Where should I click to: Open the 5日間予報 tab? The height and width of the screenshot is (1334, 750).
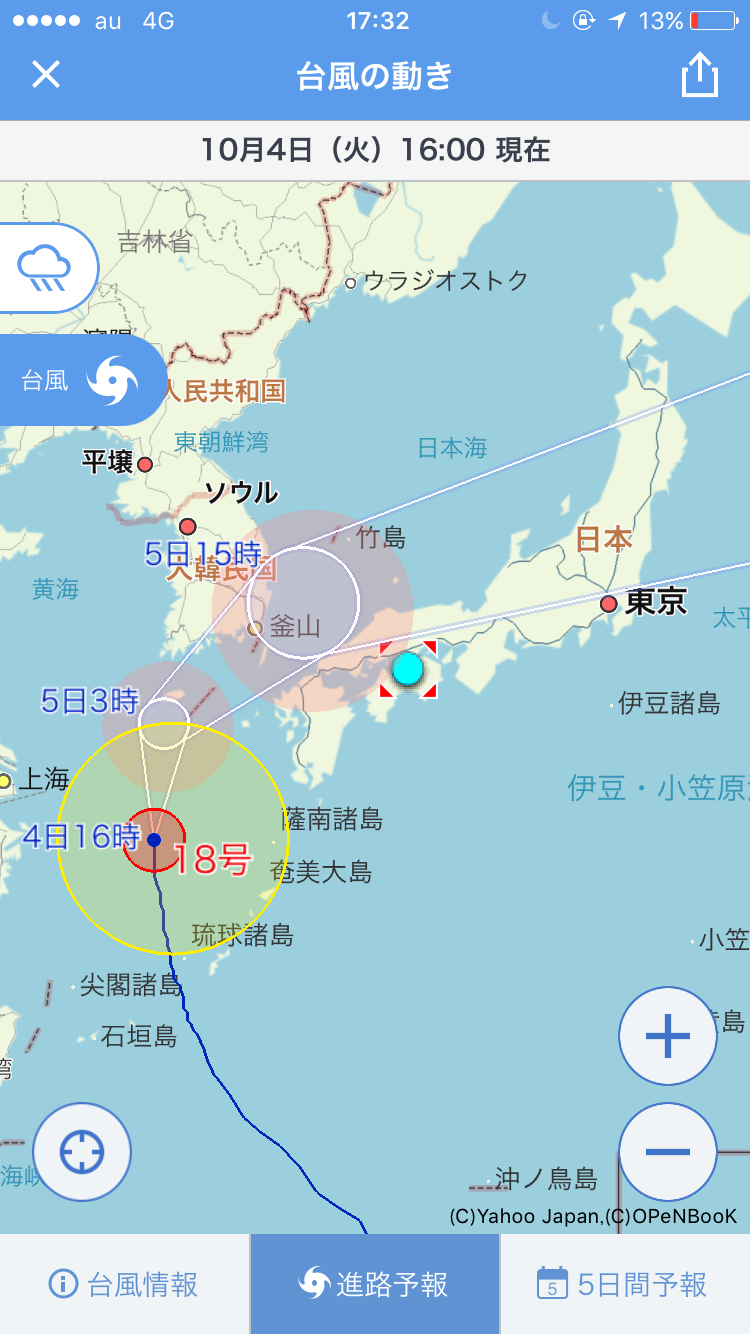coord(625,1284)
